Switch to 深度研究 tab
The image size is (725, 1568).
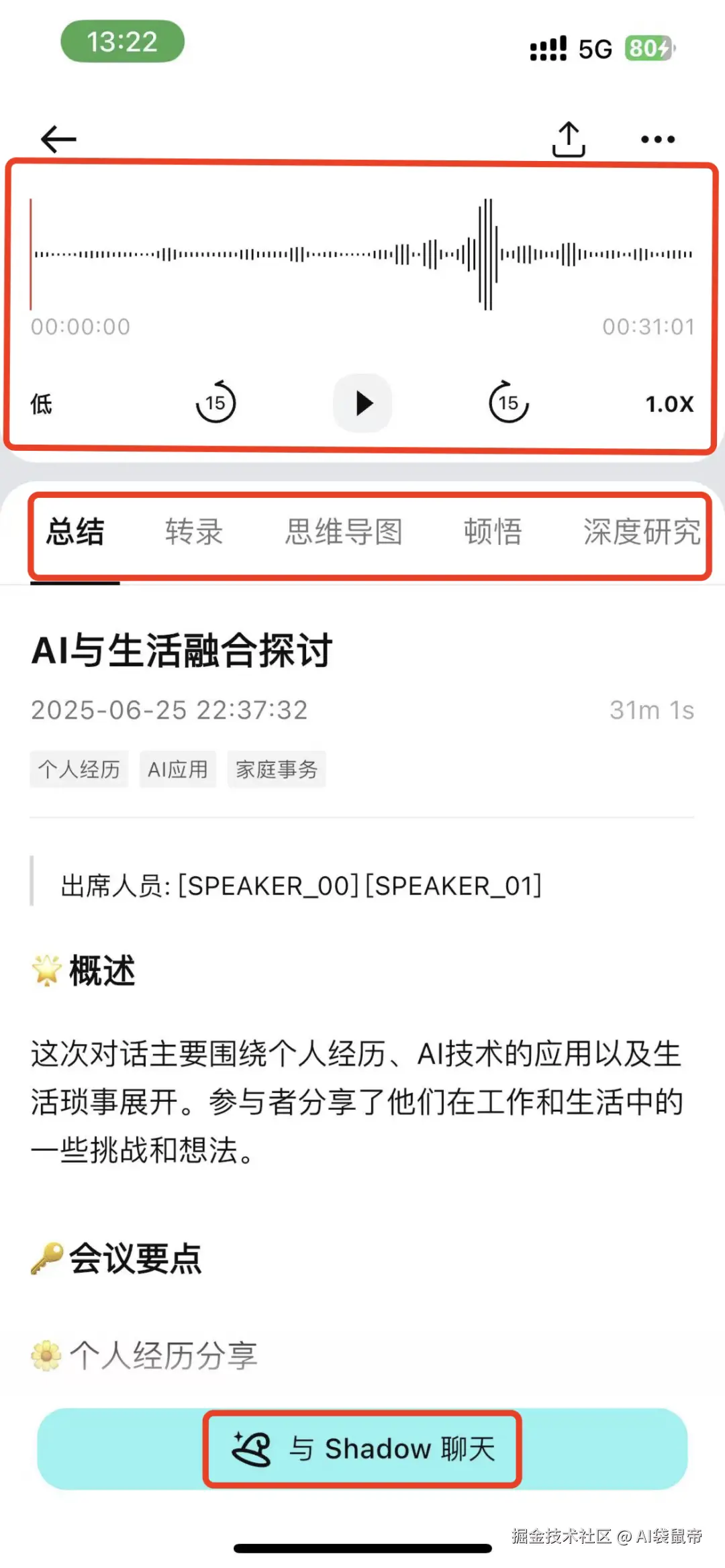point(641,532)
